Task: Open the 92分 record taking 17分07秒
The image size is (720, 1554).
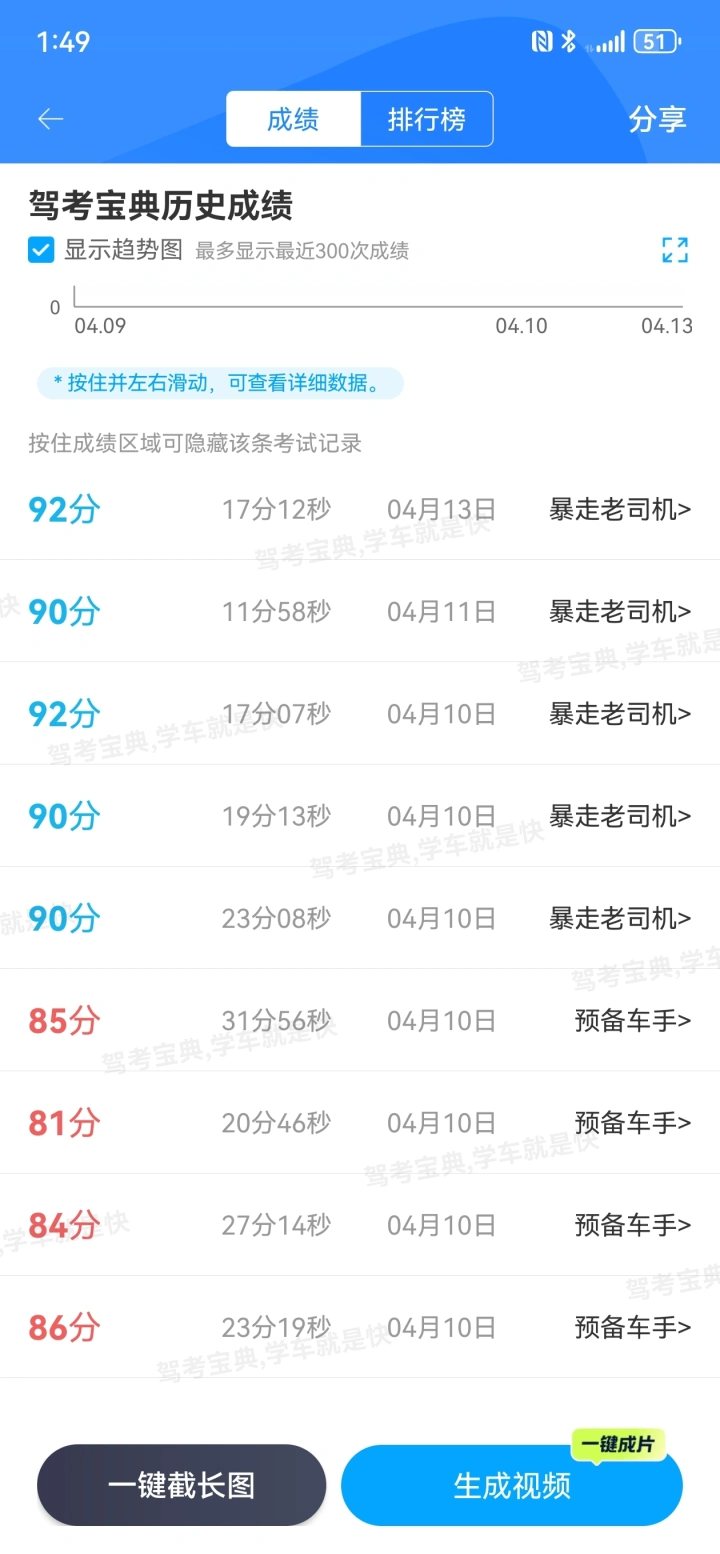Action: (360, 714)
